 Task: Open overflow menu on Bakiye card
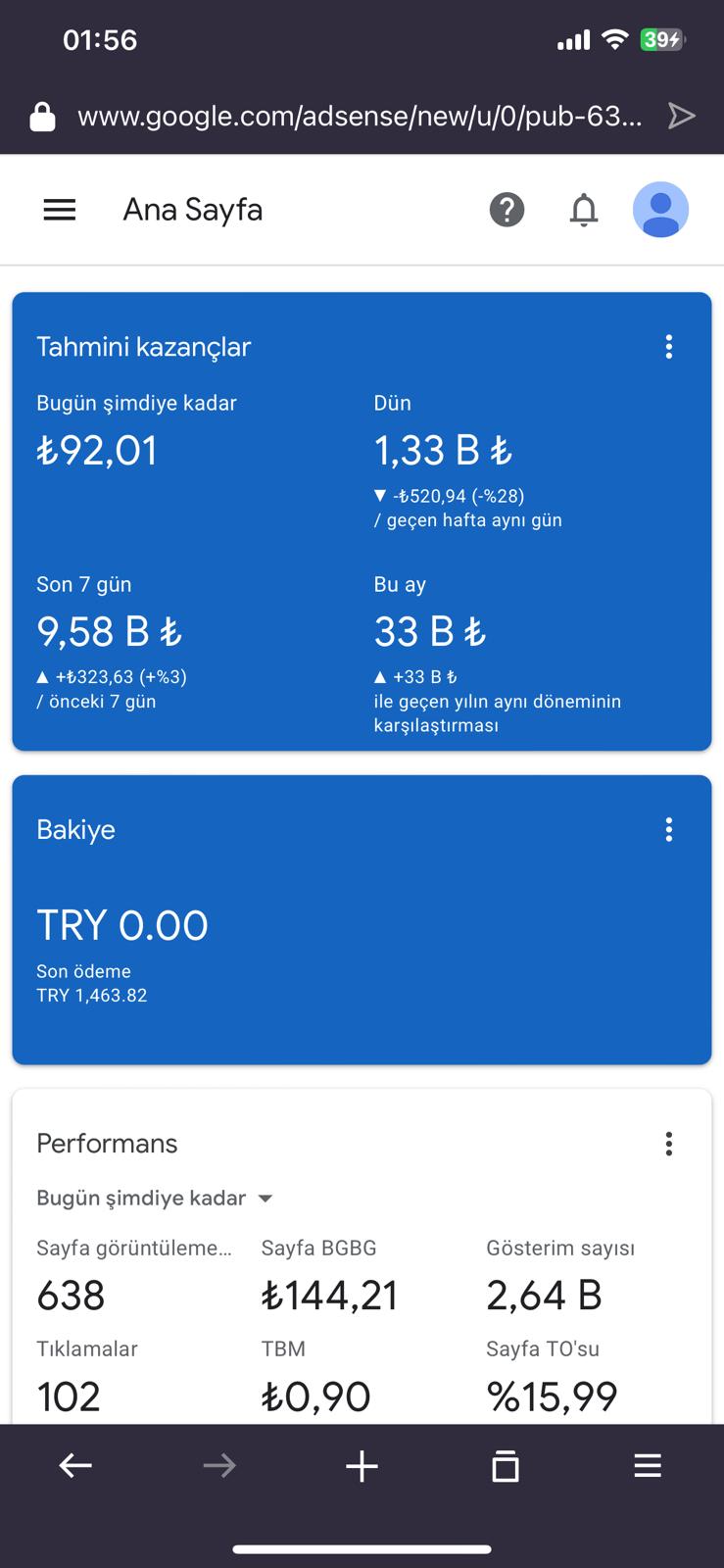pos(669,829)
